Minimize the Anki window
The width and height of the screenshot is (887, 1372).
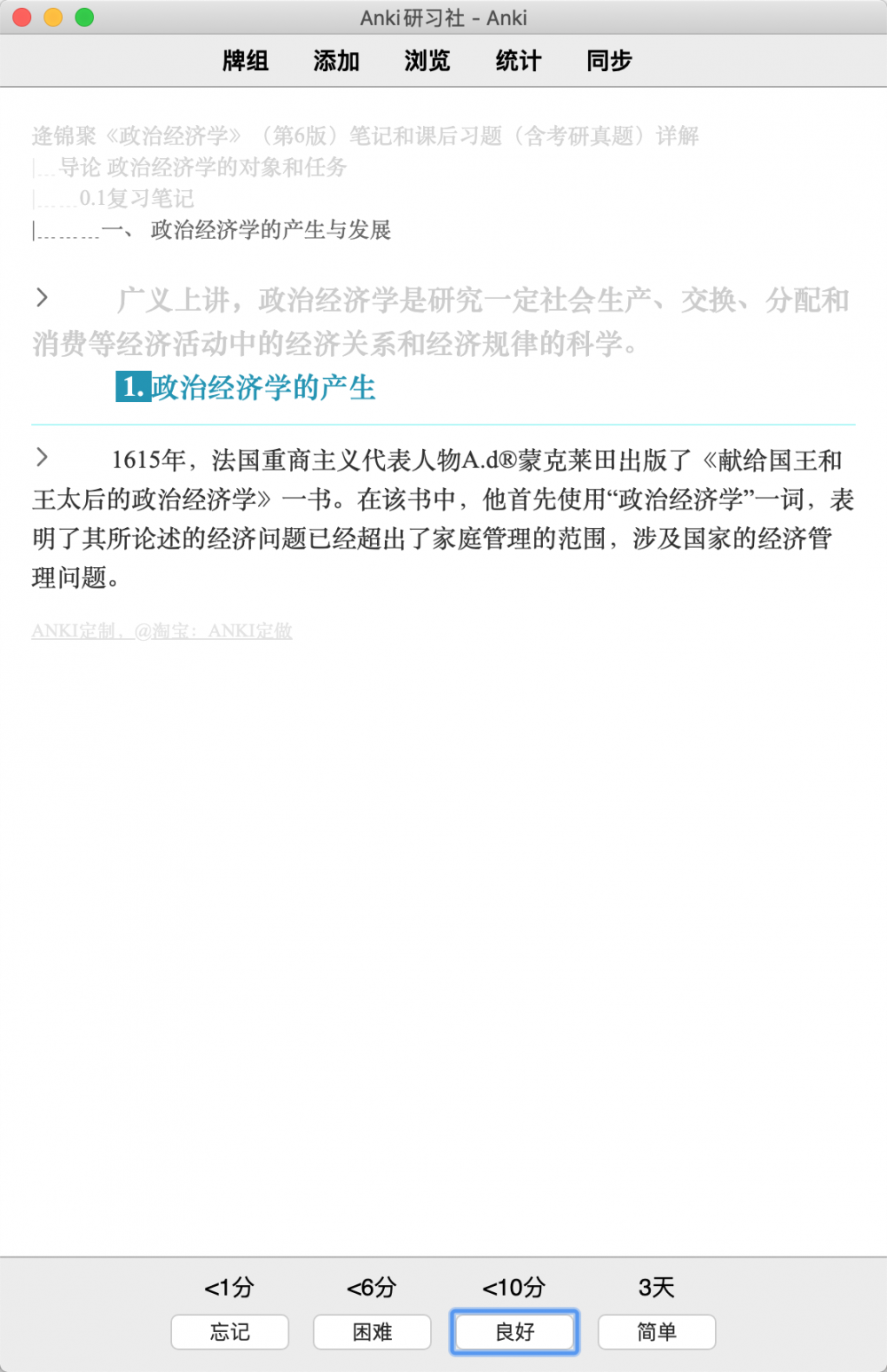[53, 18]
